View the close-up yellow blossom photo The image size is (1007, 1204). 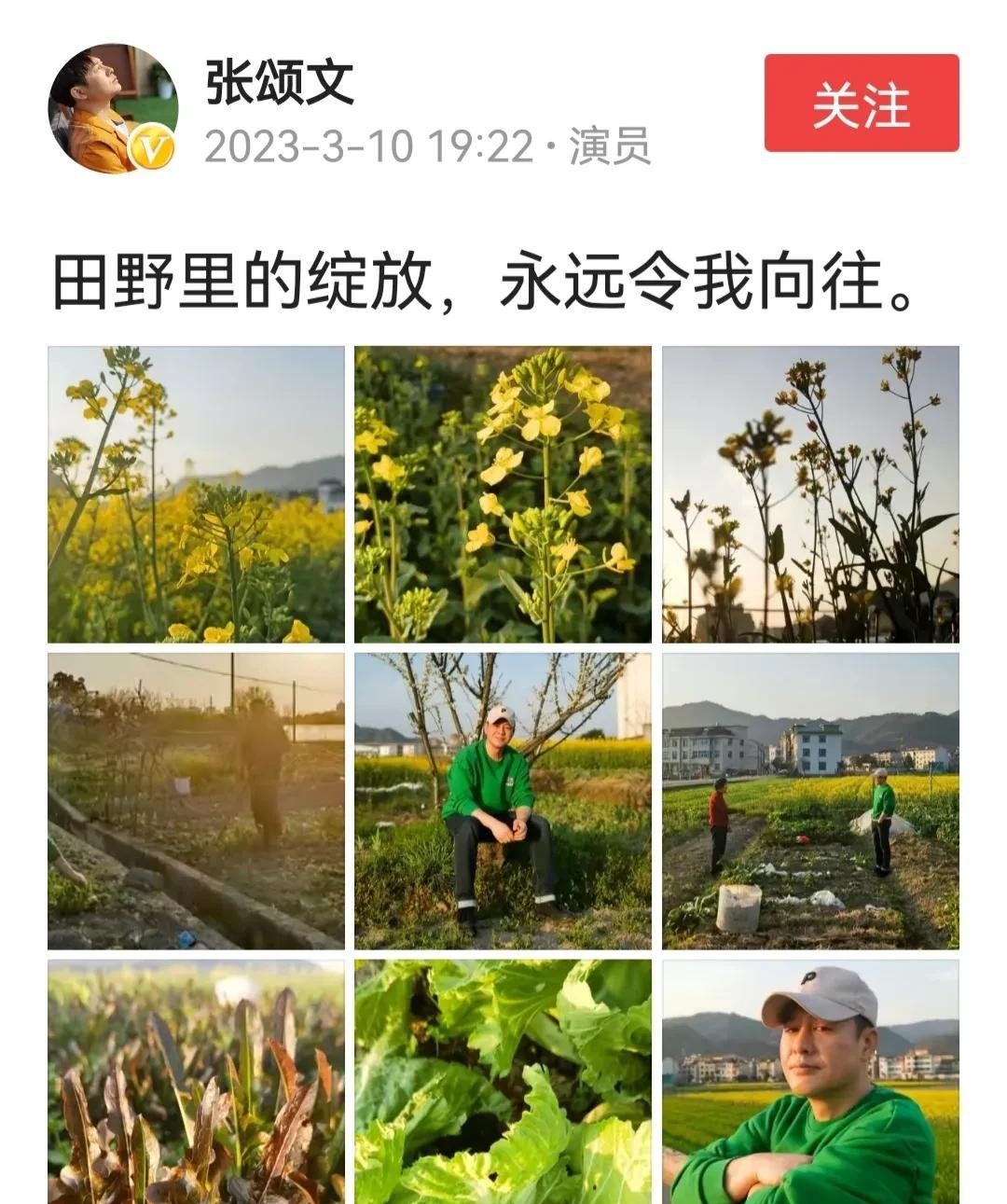point(503,494)
